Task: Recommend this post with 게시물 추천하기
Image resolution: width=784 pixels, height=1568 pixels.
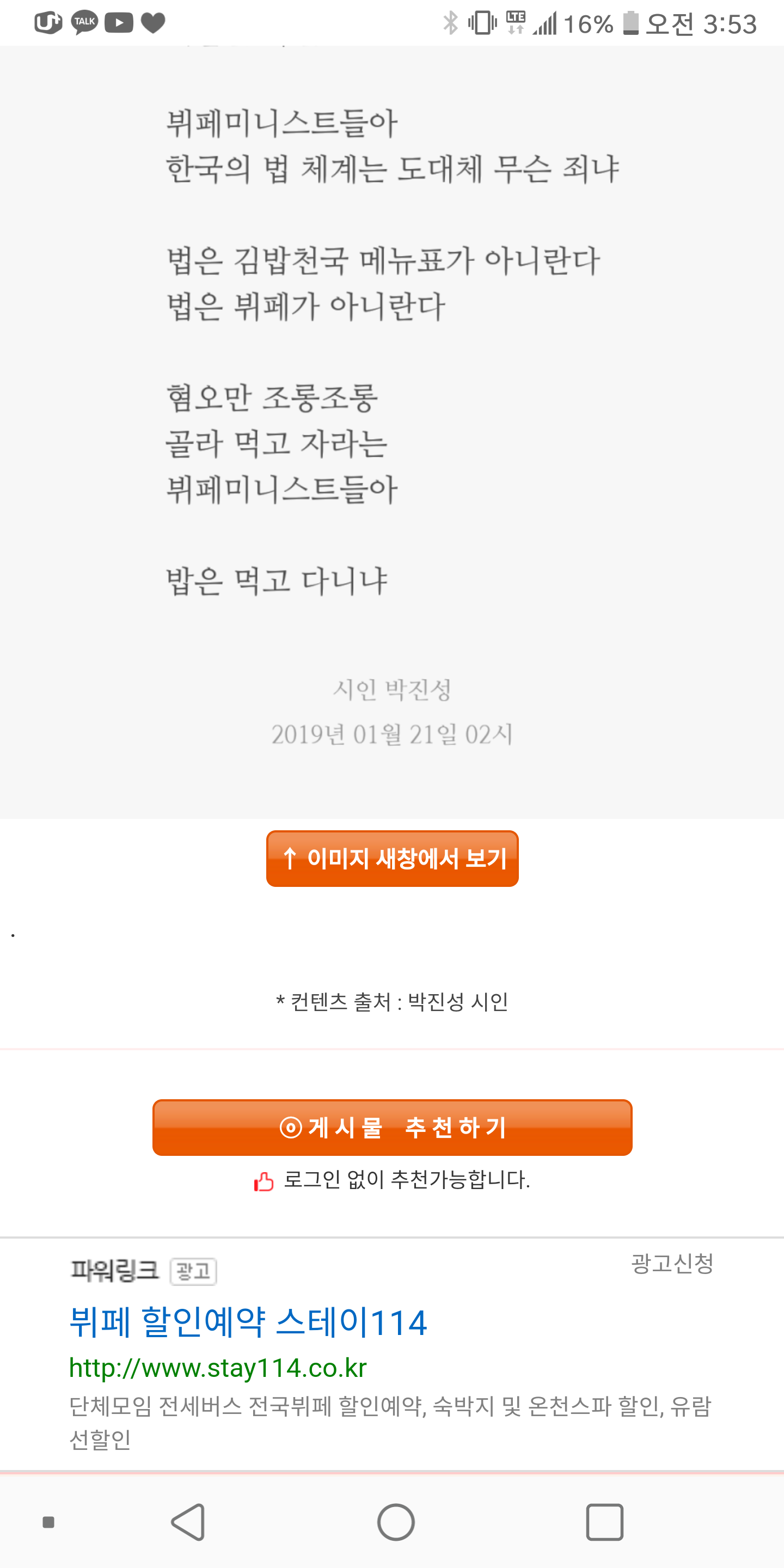Action: tap(392, 1128)
